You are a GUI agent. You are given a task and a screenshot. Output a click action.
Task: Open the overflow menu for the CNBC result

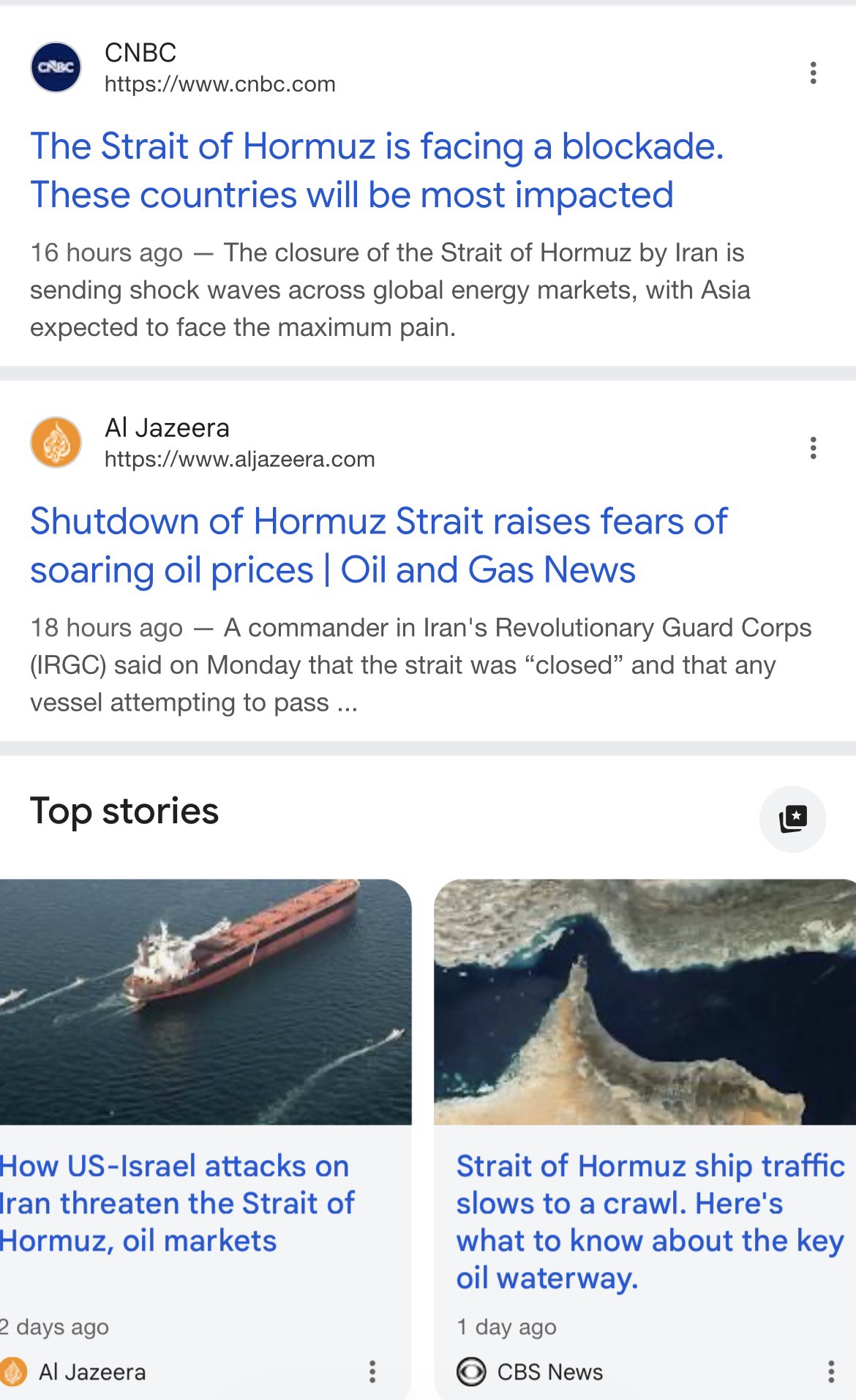813,72
